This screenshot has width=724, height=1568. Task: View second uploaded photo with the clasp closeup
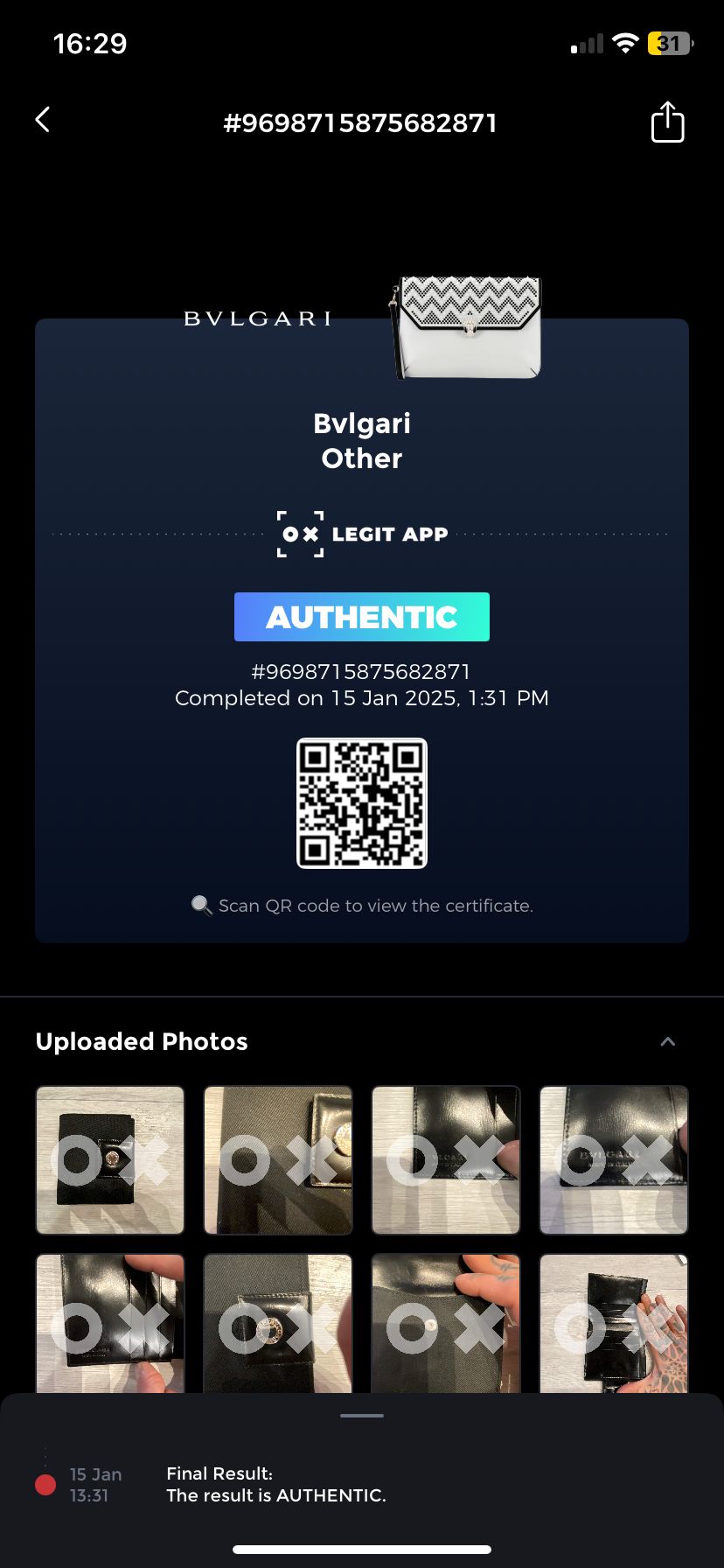(x=278, y=1159)
